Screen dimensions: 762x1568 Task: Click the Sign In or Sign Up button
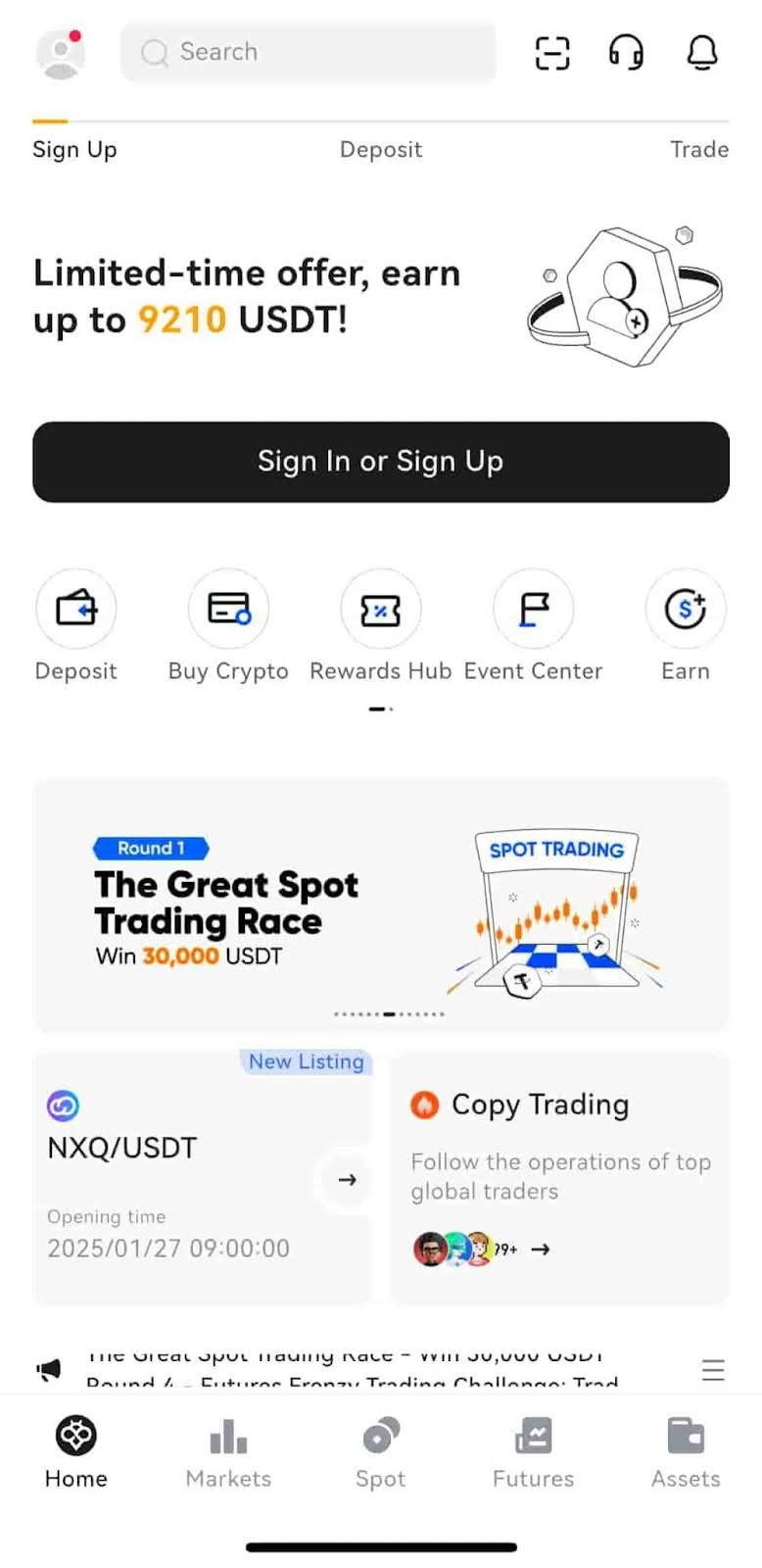(381, 461)
